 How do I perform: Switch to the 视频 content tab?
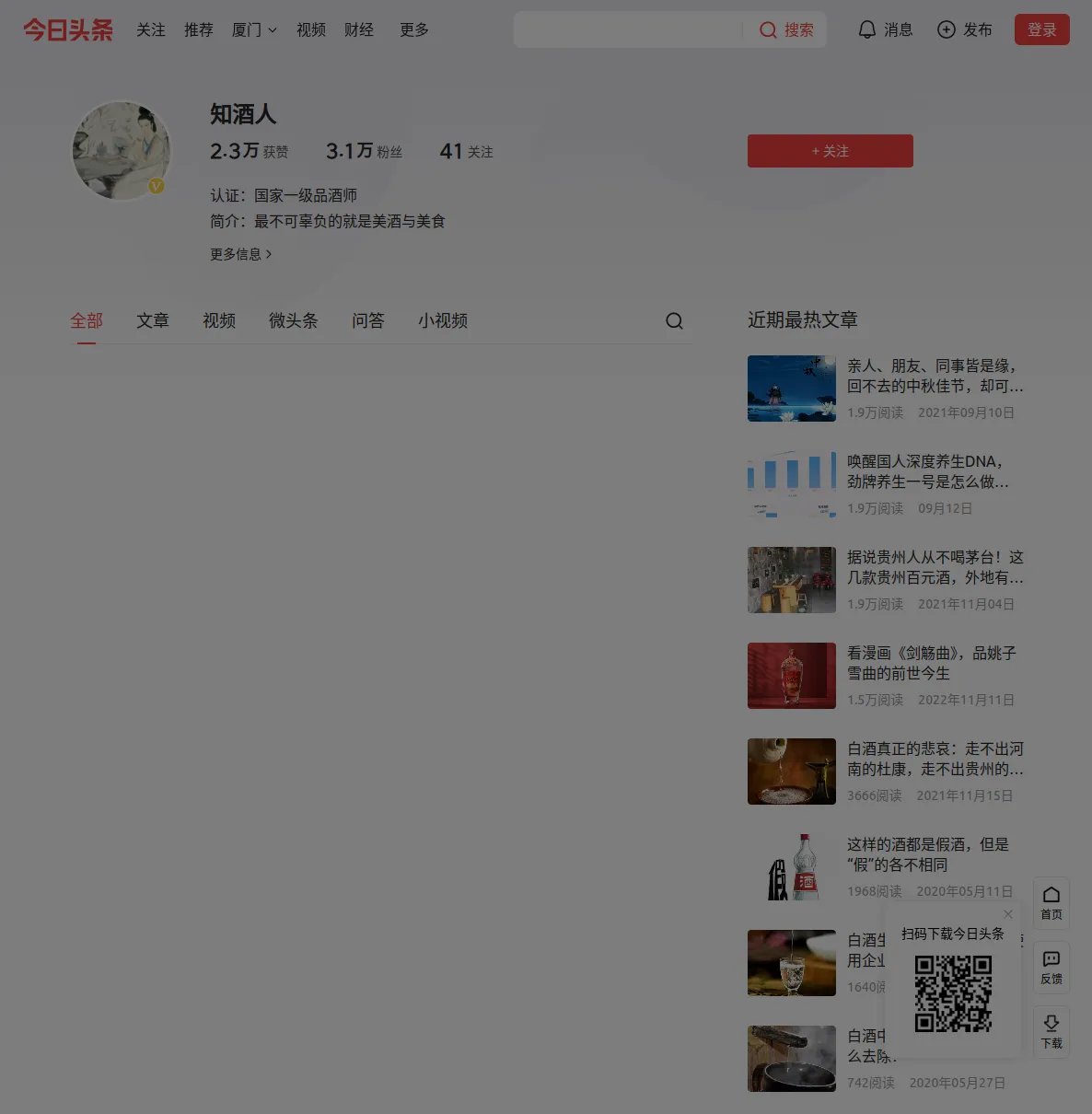click(219, 320)
